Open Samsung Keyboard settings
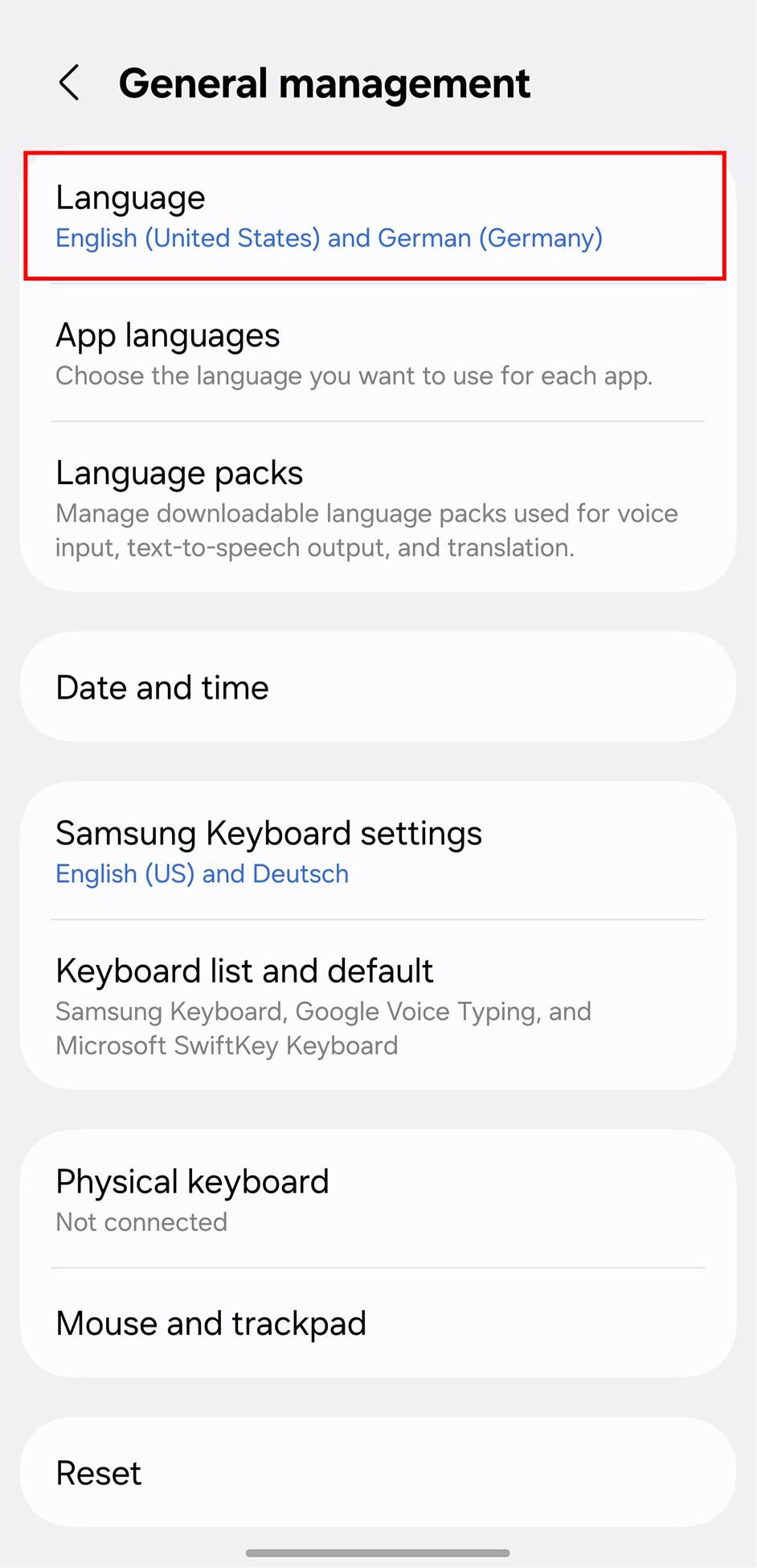 268,833
